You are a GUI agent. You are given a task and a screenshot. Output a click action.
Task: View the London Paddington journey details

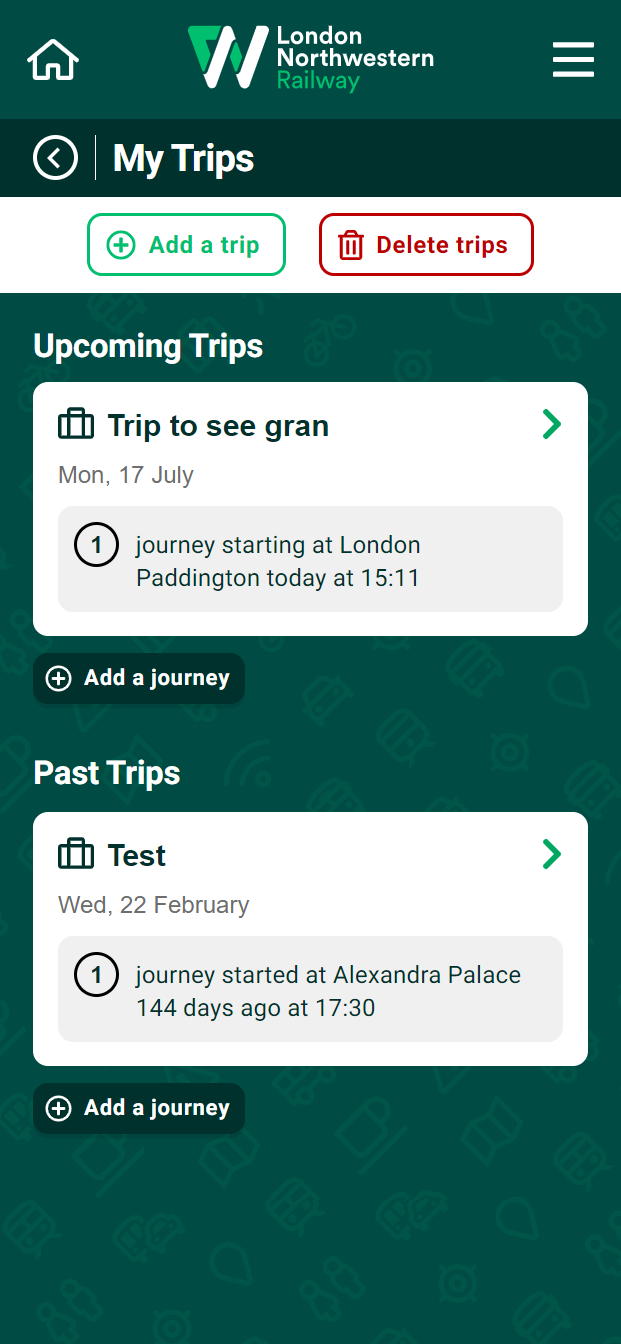[310, 559]
